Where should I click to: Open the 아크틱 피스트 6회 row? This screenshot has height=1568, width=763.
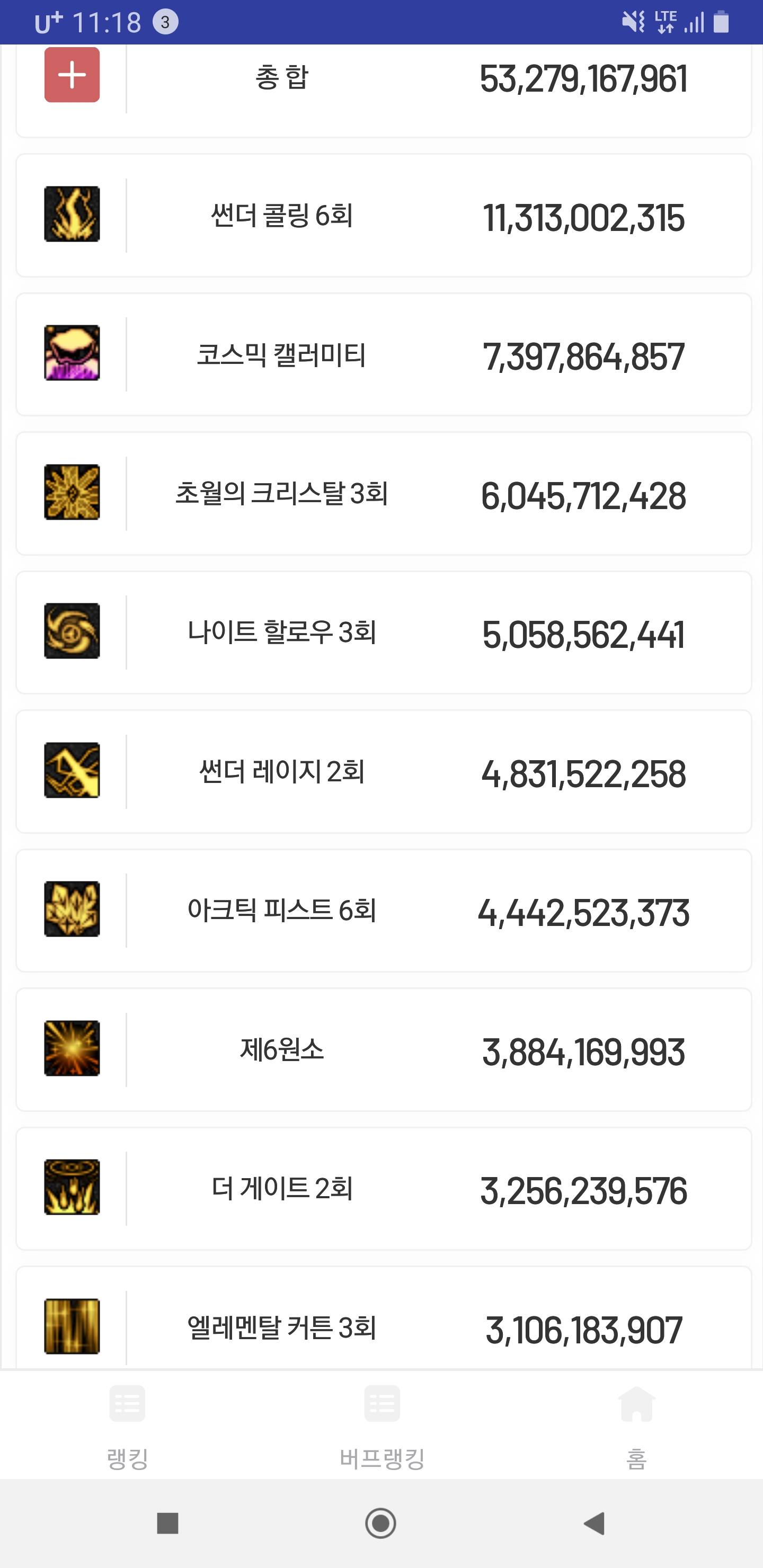click(x=384, y=911)
